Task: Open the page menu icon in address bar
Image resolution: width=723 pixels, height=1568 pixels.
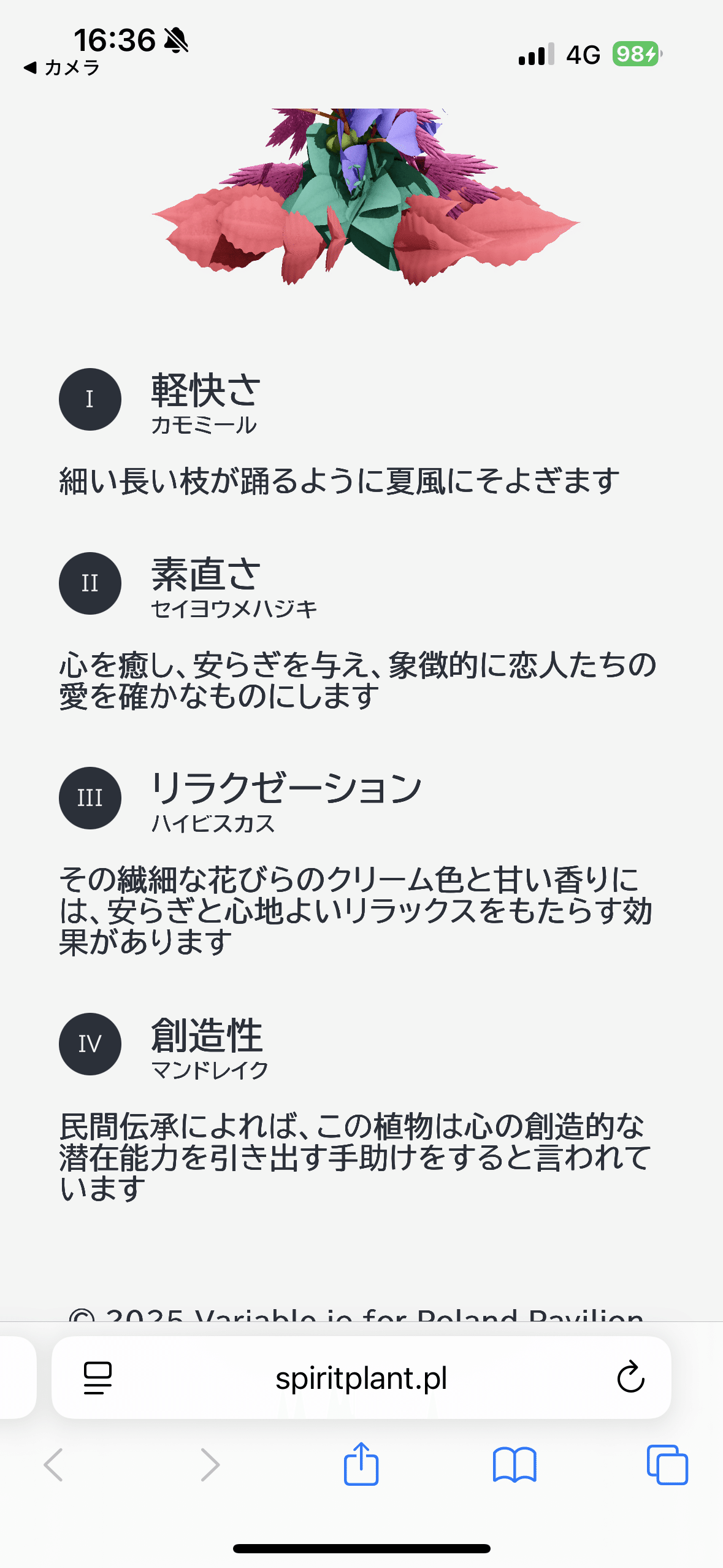Action: (98, 1378)
